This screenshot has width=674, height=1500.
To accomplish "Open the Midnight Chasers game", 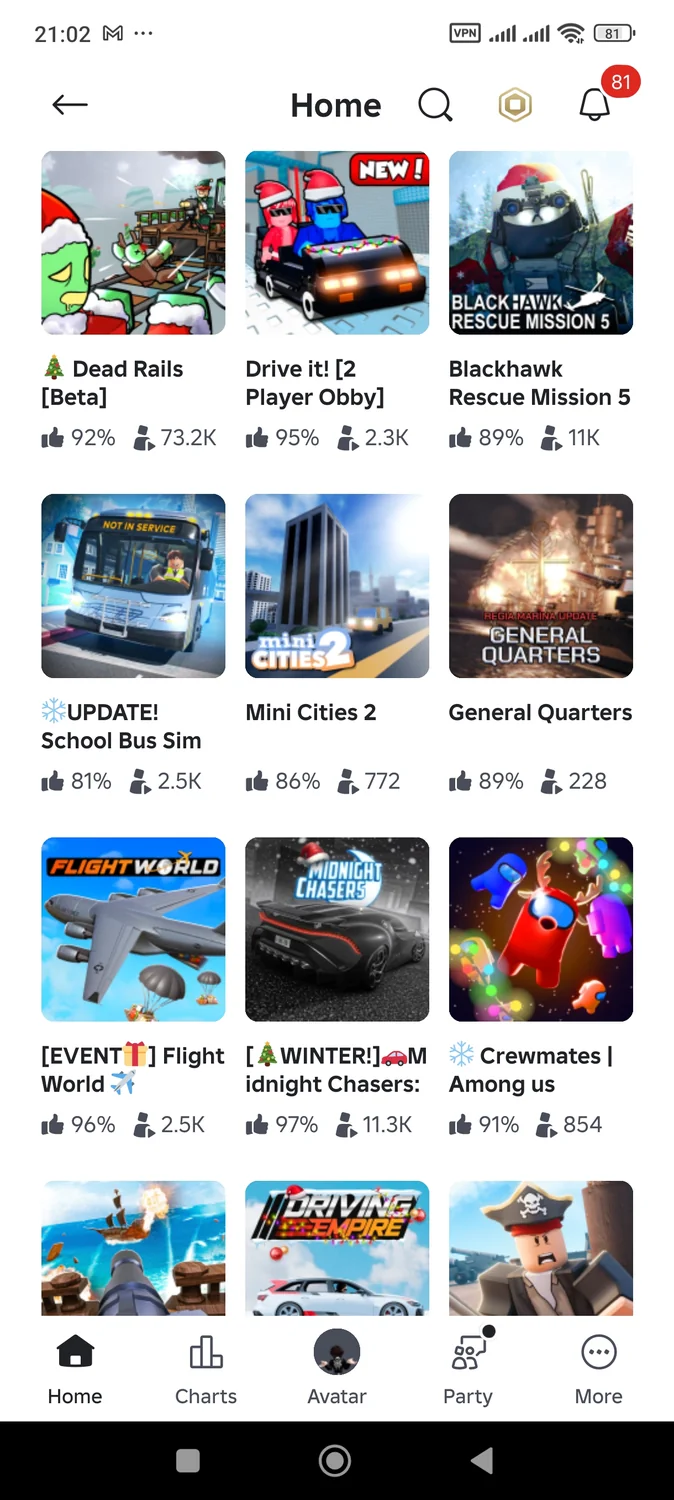I will (x=337, y=929).
